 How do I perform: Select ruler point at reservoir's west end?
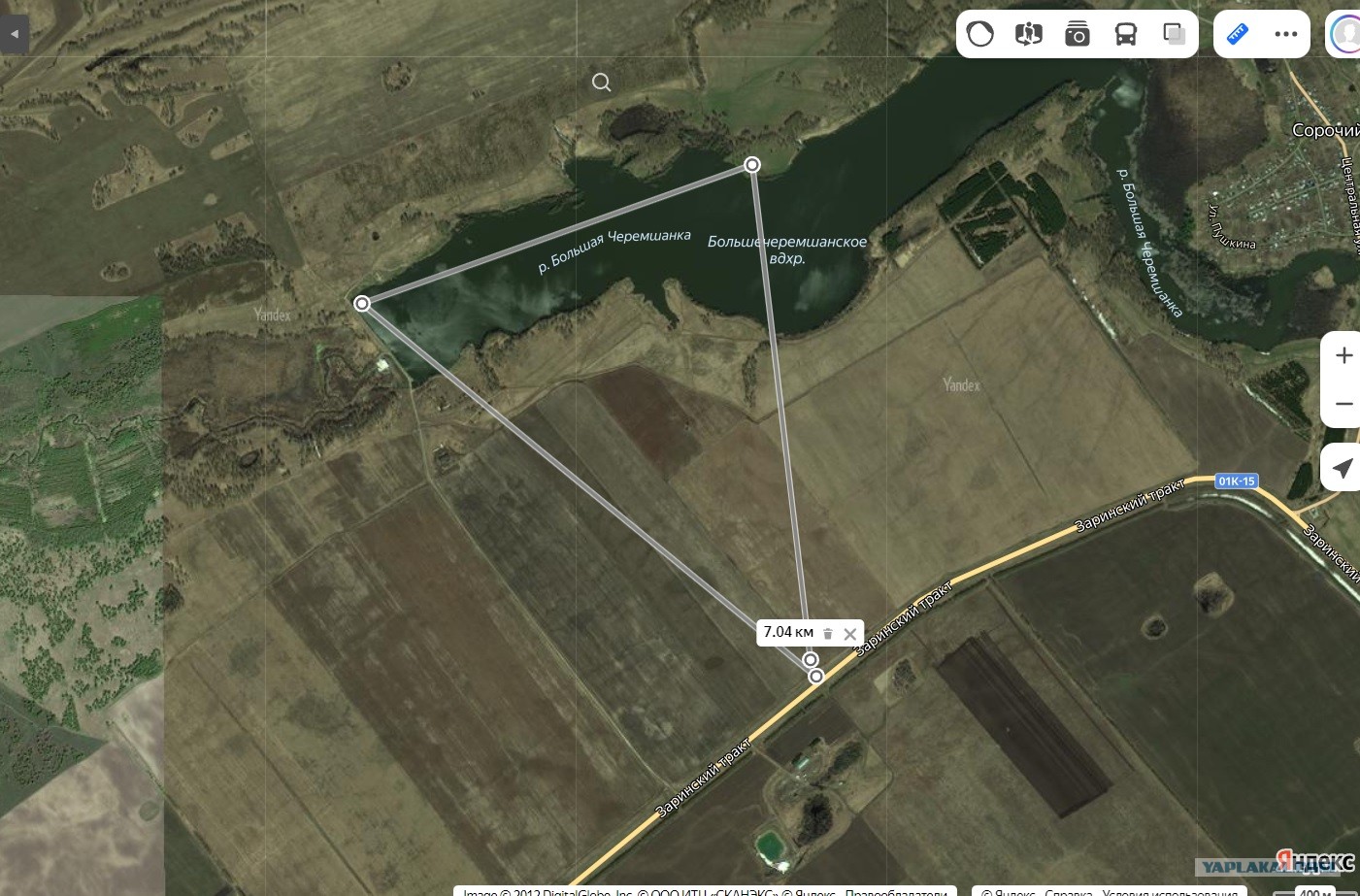pyautogui.click(x=362, y=304)
